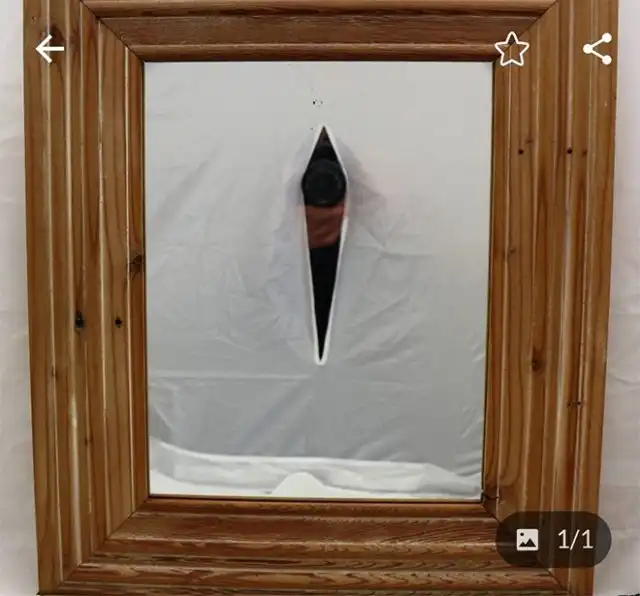The width and height of the screenshot is (640, 596).
Task: Open the 1/1 image gallery counter
Action: [553, 540]
